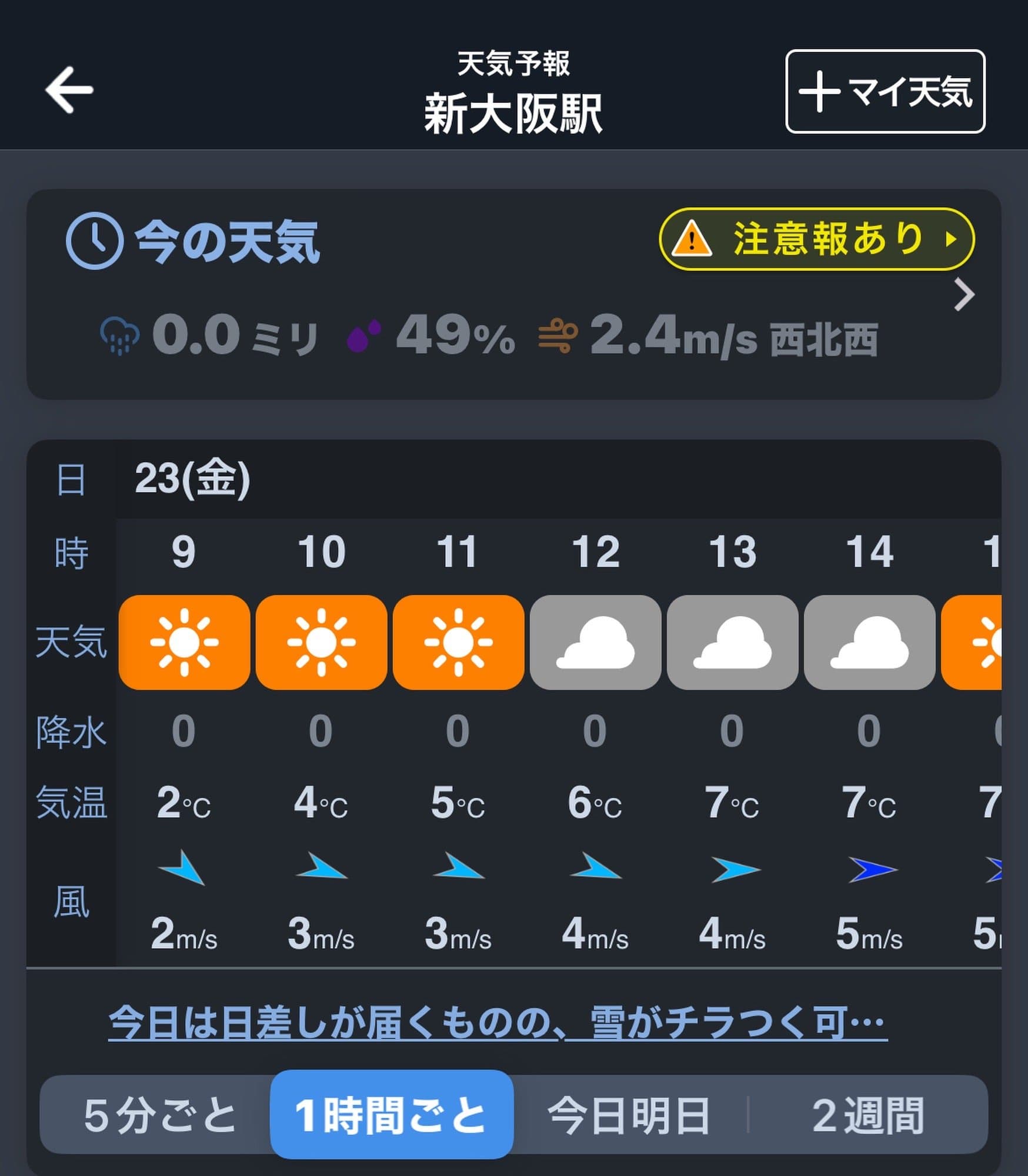View the 2週間 forecast tab

[867, 1115]
